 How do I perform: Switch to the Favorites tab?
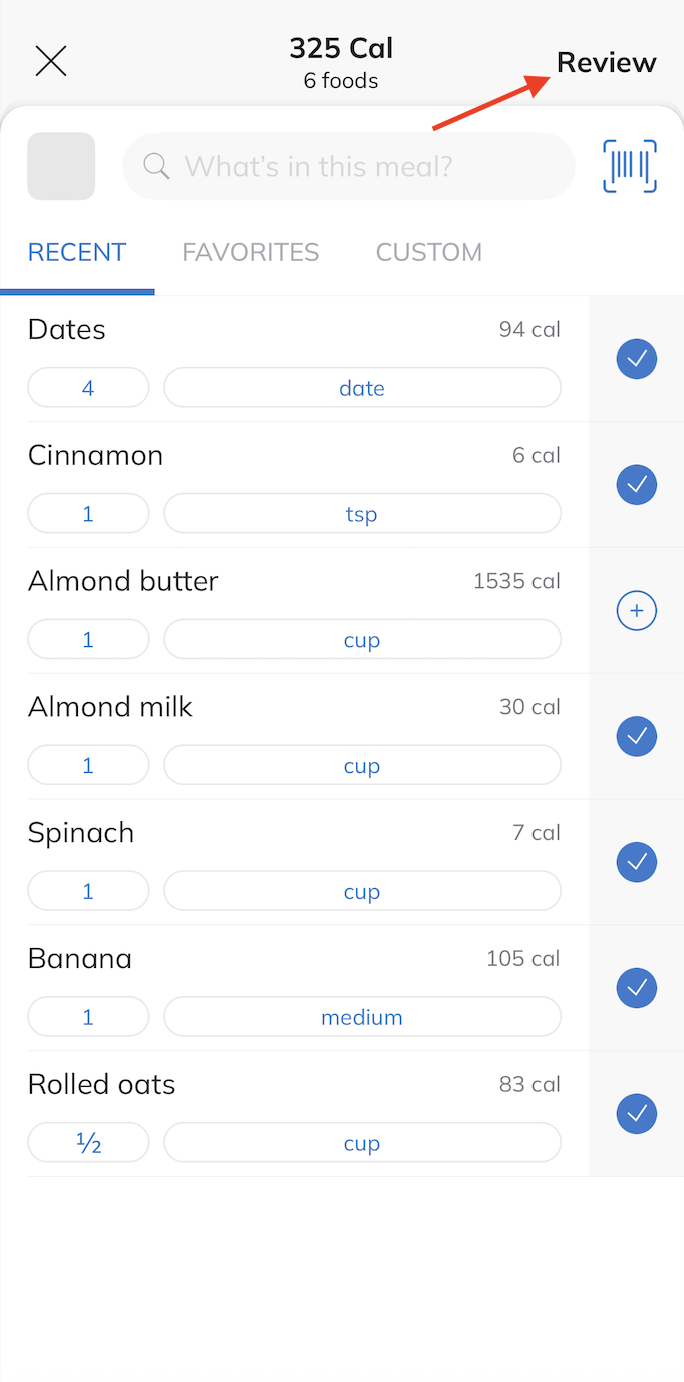pos(250,253)
